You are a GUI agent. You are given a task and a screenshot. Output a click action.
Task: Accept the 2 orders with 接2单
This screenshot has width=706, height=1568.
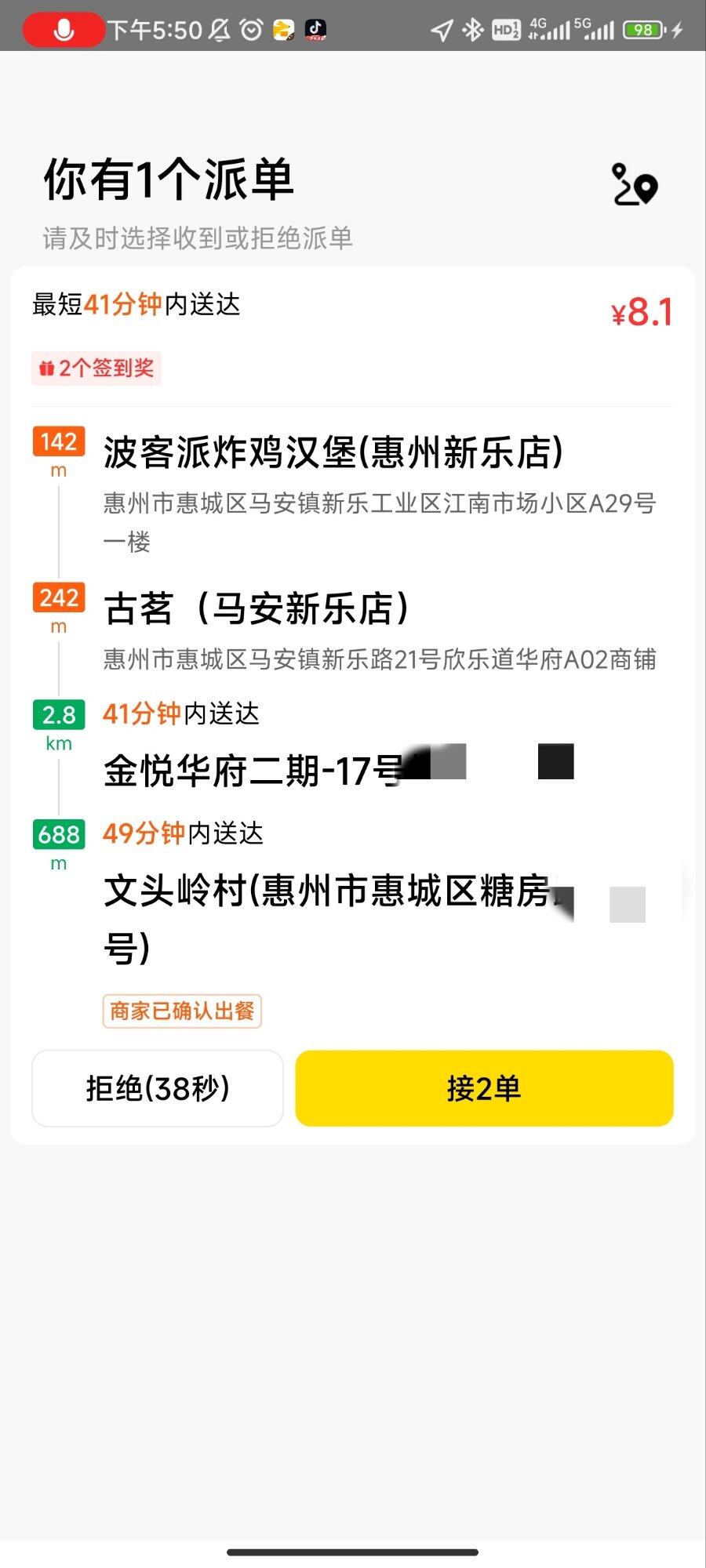coord(484,1088)
